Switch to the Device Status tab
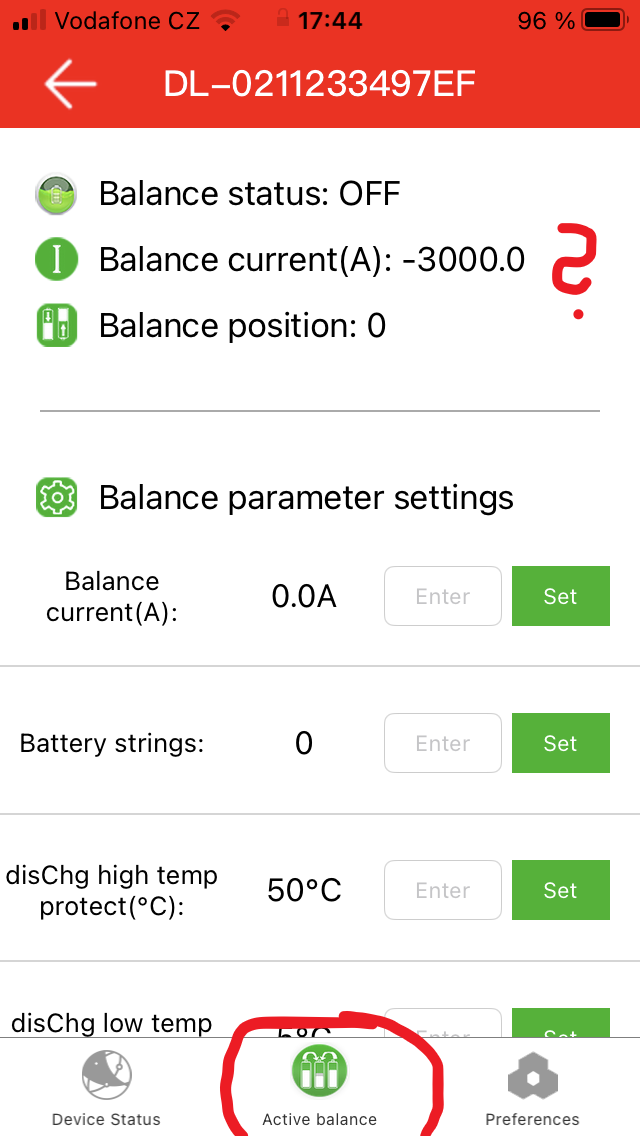Screen dimensions: 640x1136 click(x=106, y=1088)
